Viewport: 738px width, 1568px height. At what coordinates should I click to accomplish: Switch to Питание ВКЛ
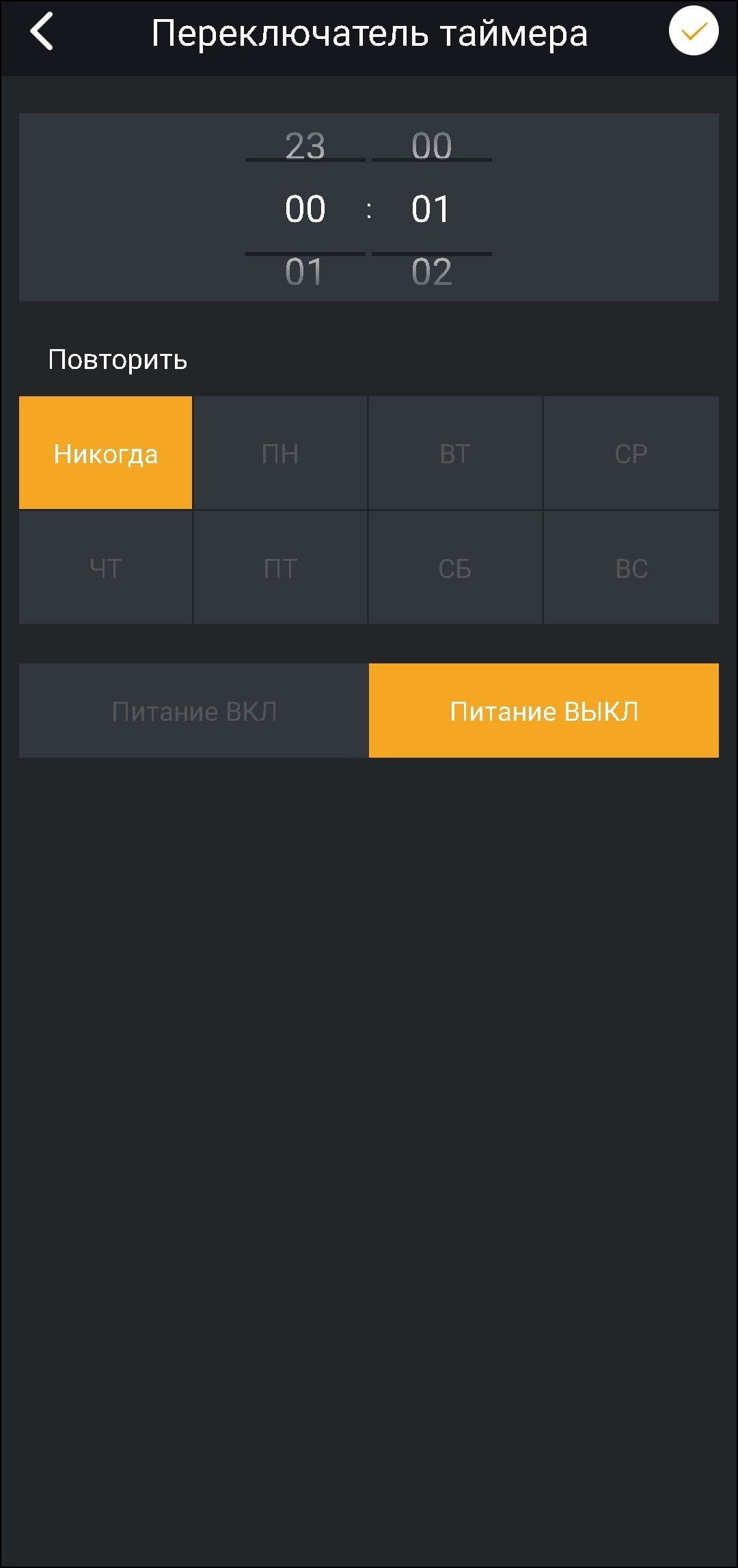(194, 711)
